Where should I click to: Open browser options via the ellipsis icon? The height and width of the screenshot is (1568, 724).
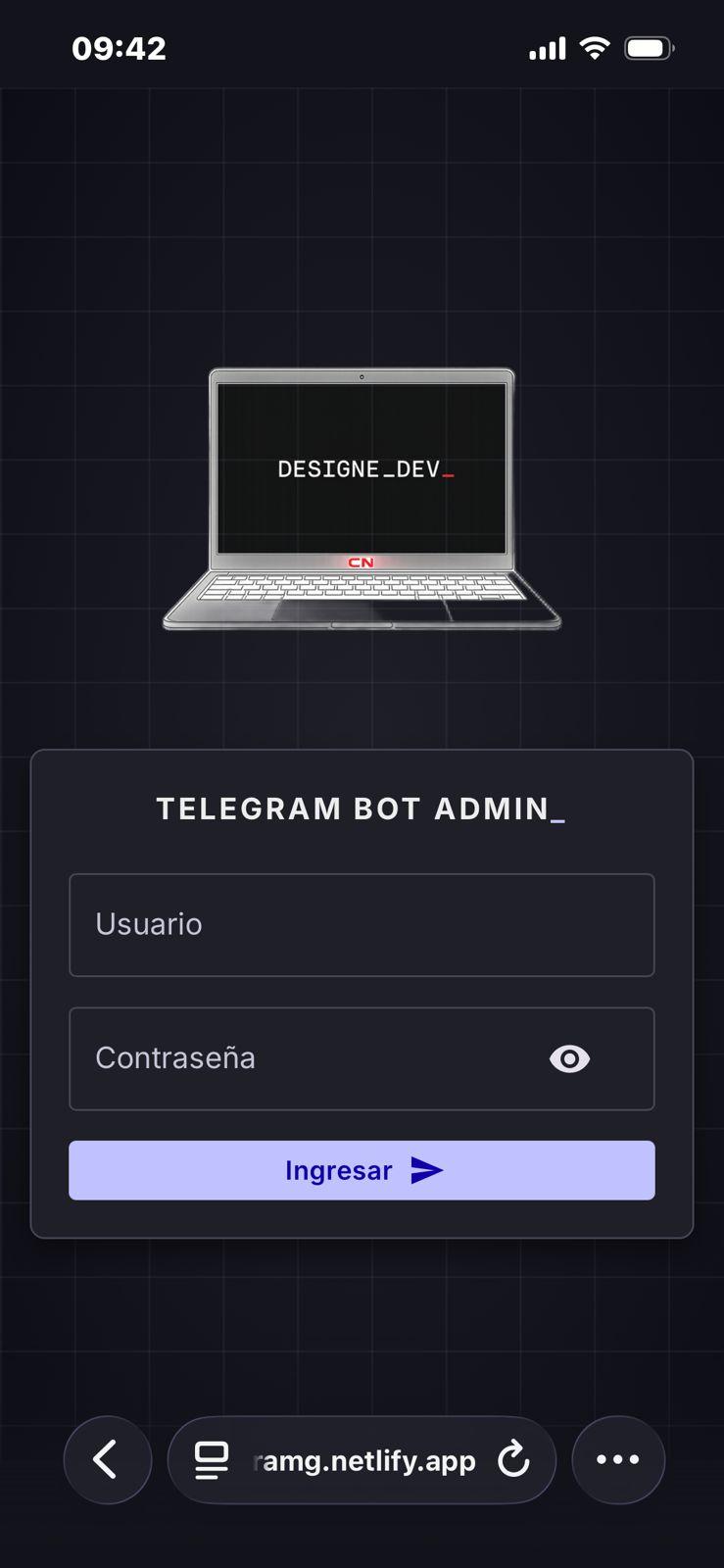pos(618,1459)
